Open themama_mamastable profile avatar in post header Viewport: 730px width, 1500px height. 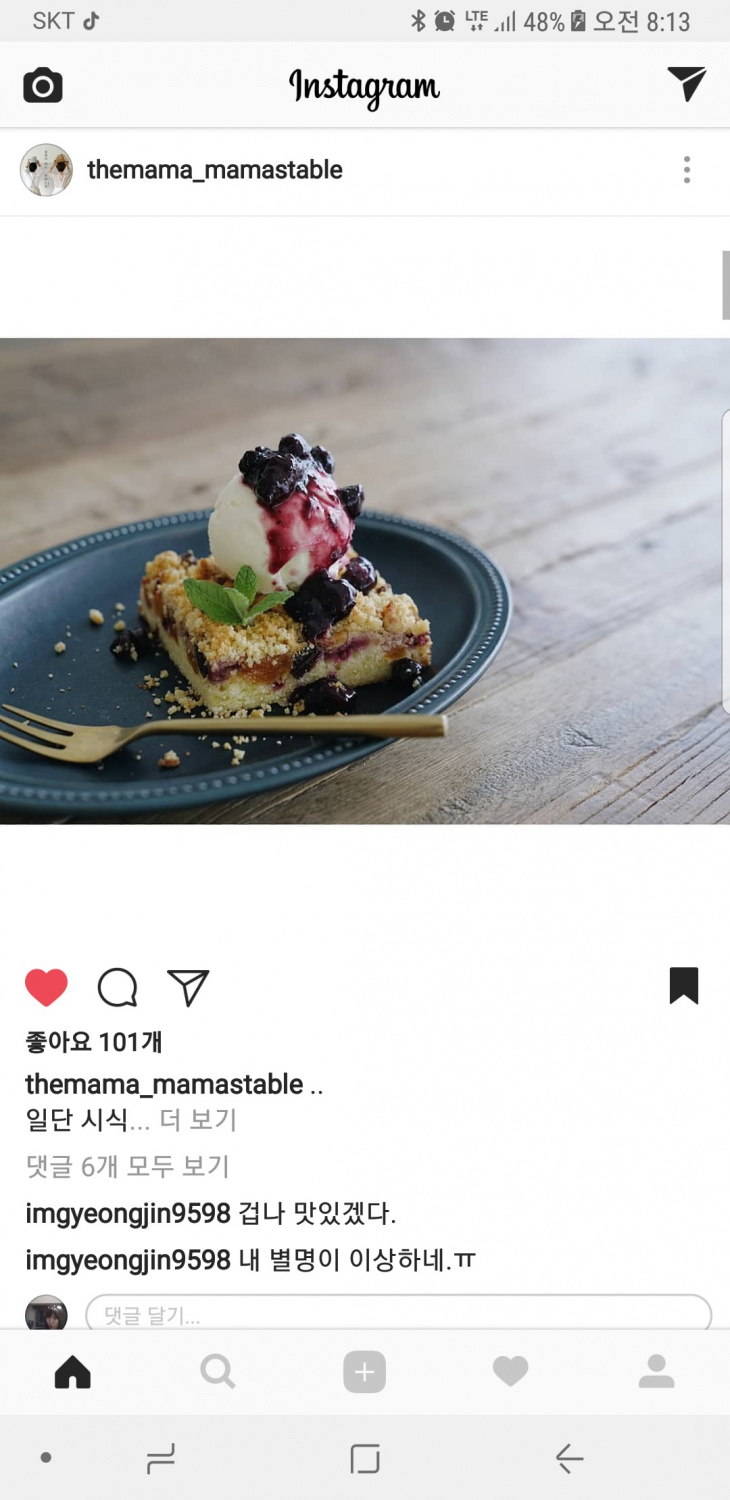coord(46,170)
